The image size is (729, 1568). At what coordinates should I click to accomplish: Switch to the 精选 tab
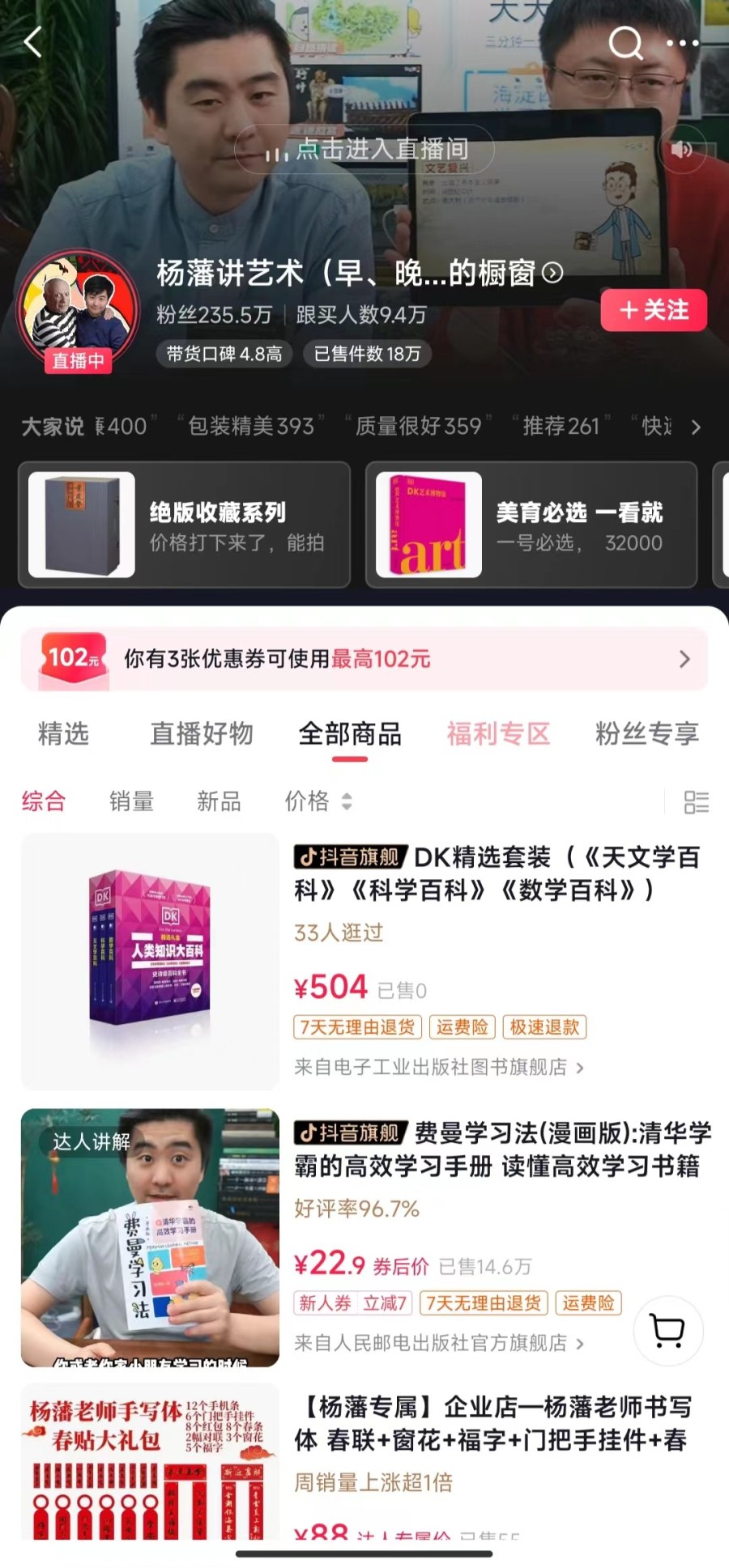[63, 733]
